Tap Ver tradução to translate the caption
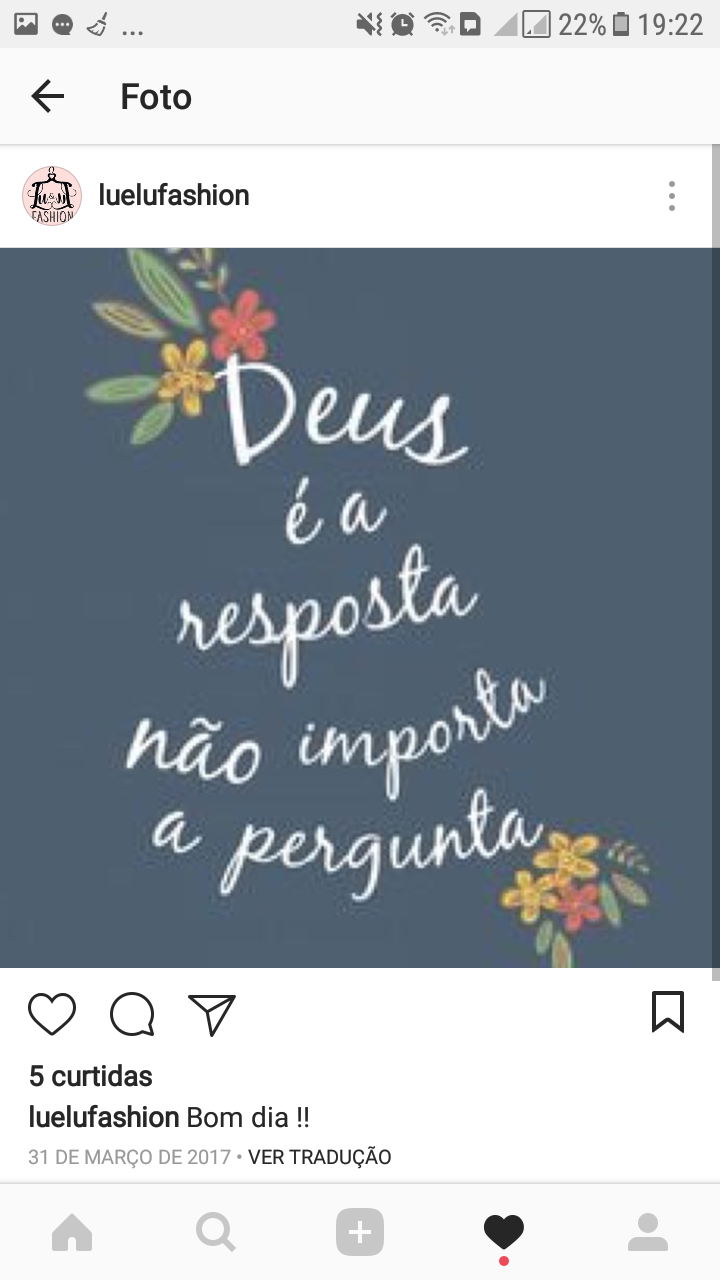This screenshot has height=1280, width=720. [x=320, y=1157]
